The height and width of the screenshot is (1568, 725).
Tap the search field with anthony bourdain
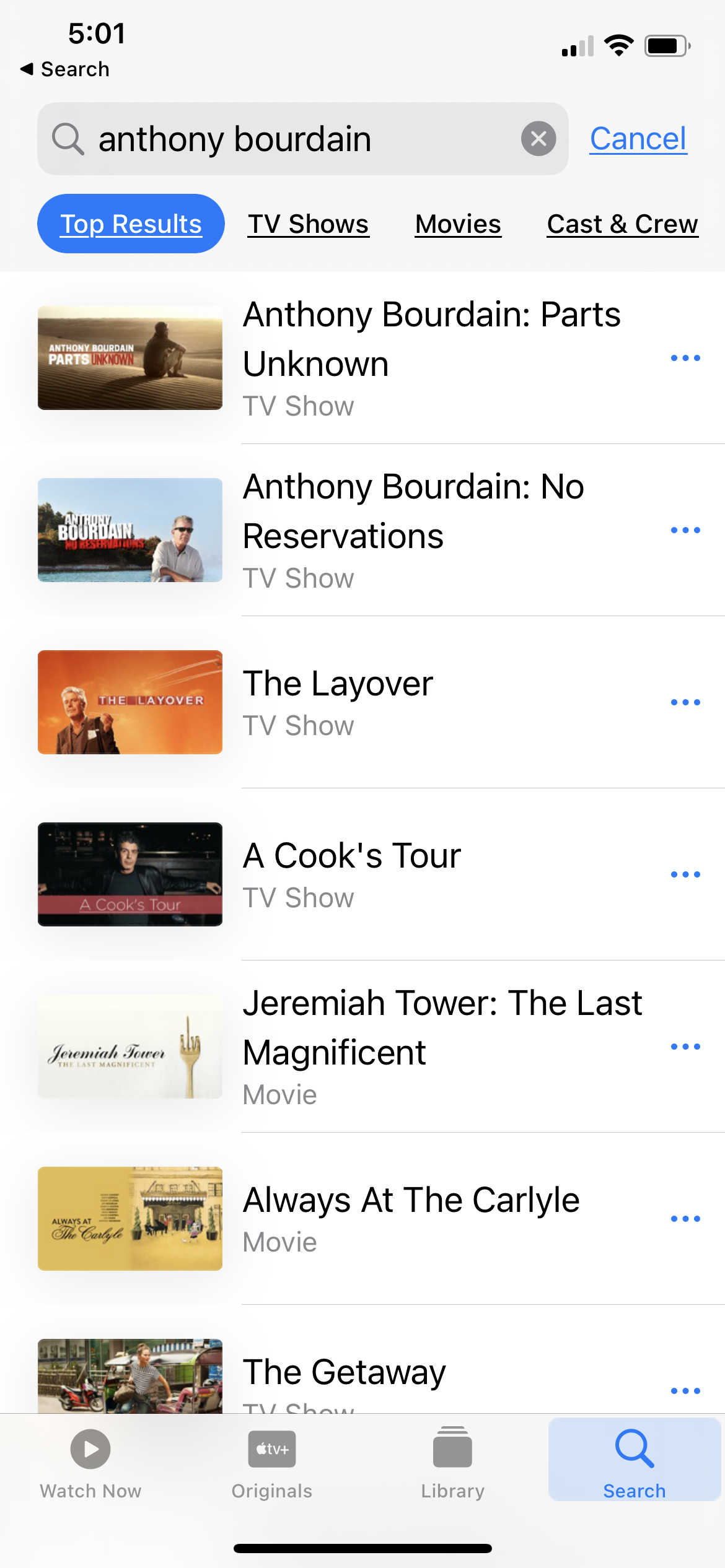(x=297, y=139)
